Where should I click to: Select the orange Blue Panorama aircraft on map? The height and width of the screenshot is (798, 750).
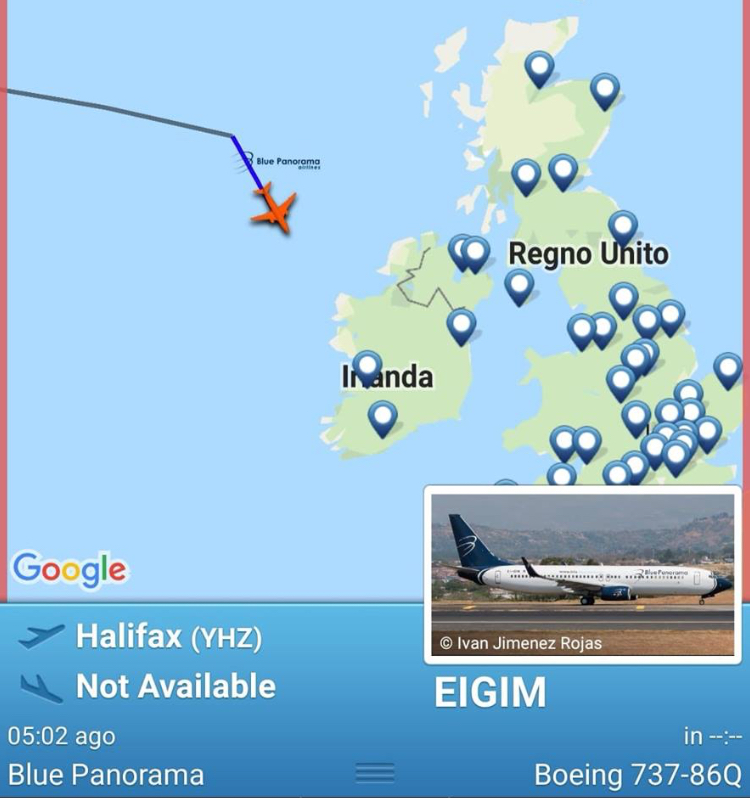point(272,210)
